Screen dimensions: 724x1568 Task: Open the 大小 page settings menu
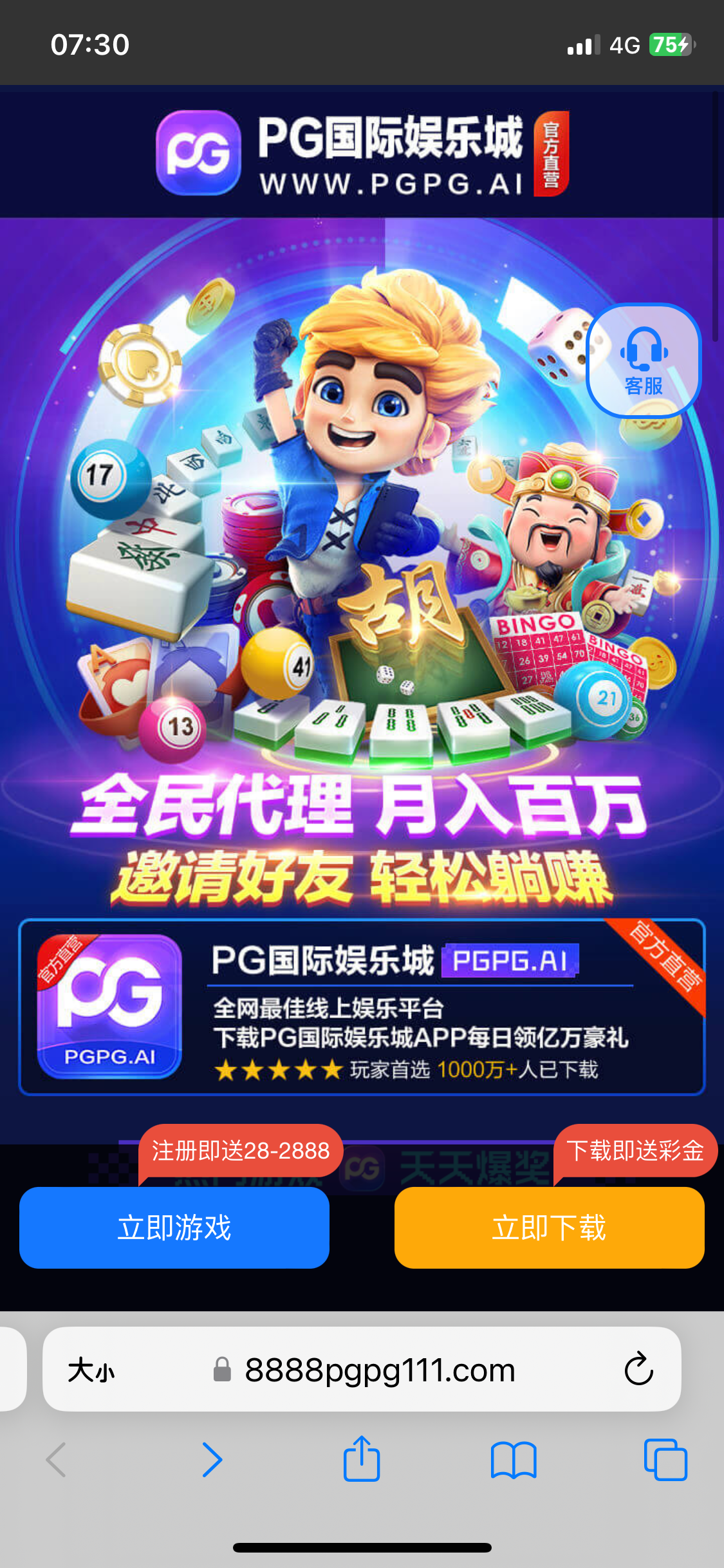[91, 1370]
